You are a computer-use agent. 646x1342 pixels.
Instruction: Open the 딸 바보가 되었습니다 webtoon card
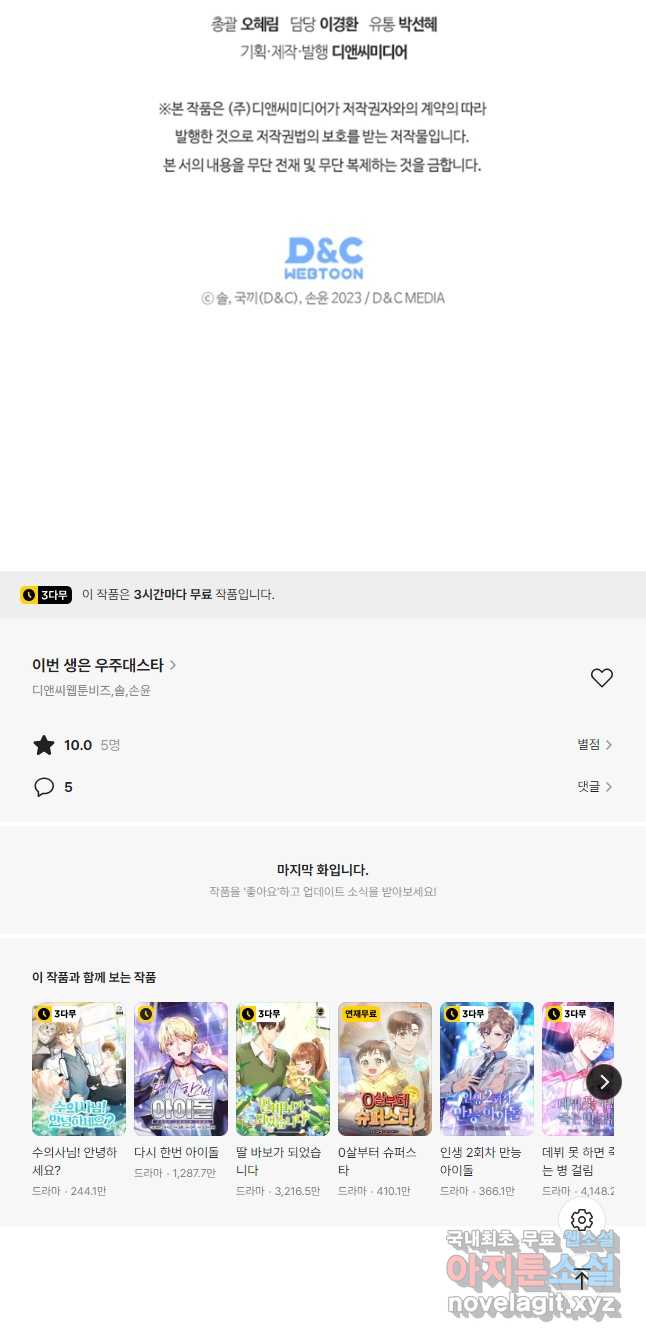(283, 1069)
